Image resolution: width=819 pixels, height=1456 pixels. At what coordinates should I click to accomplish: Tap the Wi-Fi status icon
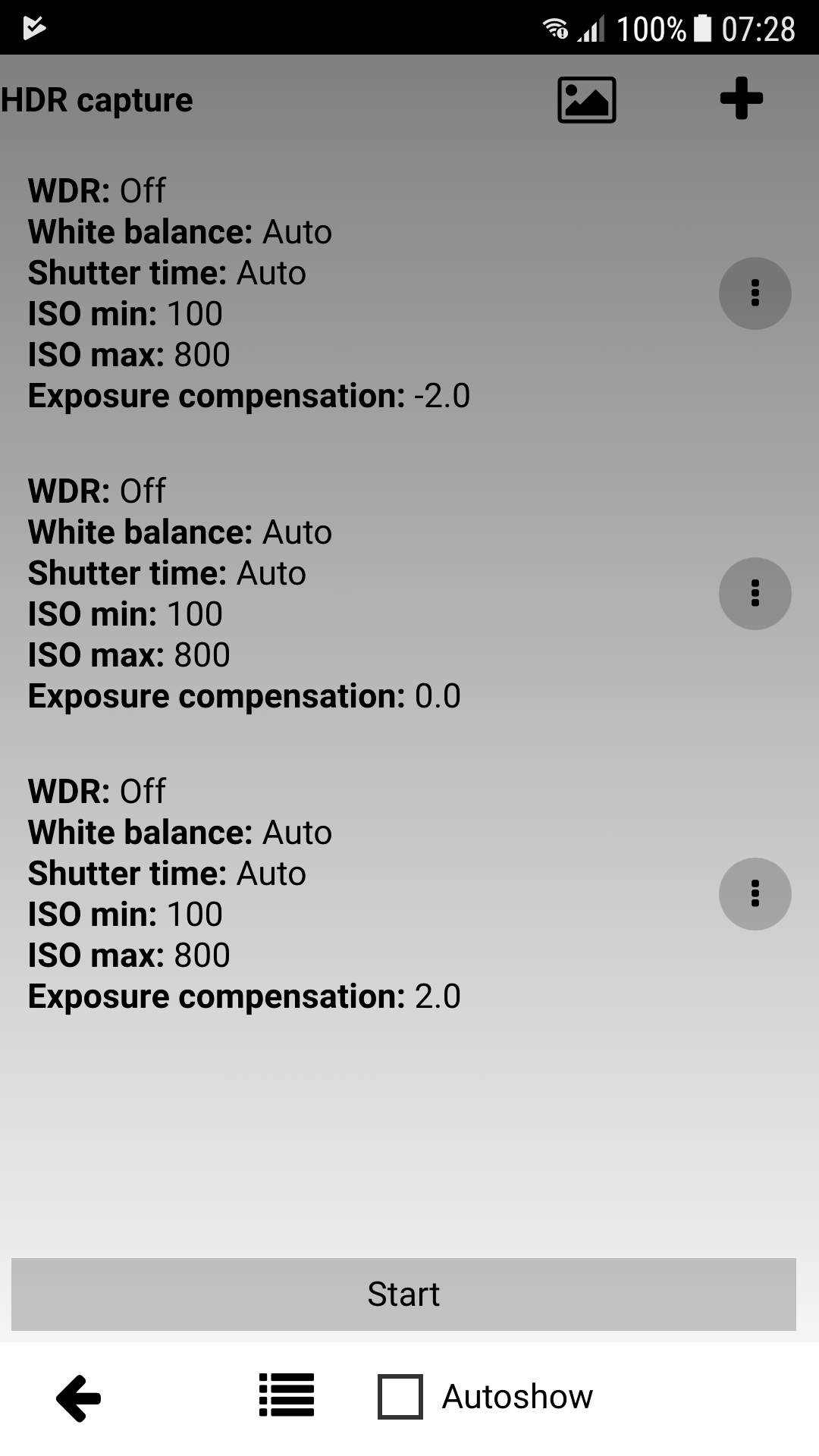(556, 29)
